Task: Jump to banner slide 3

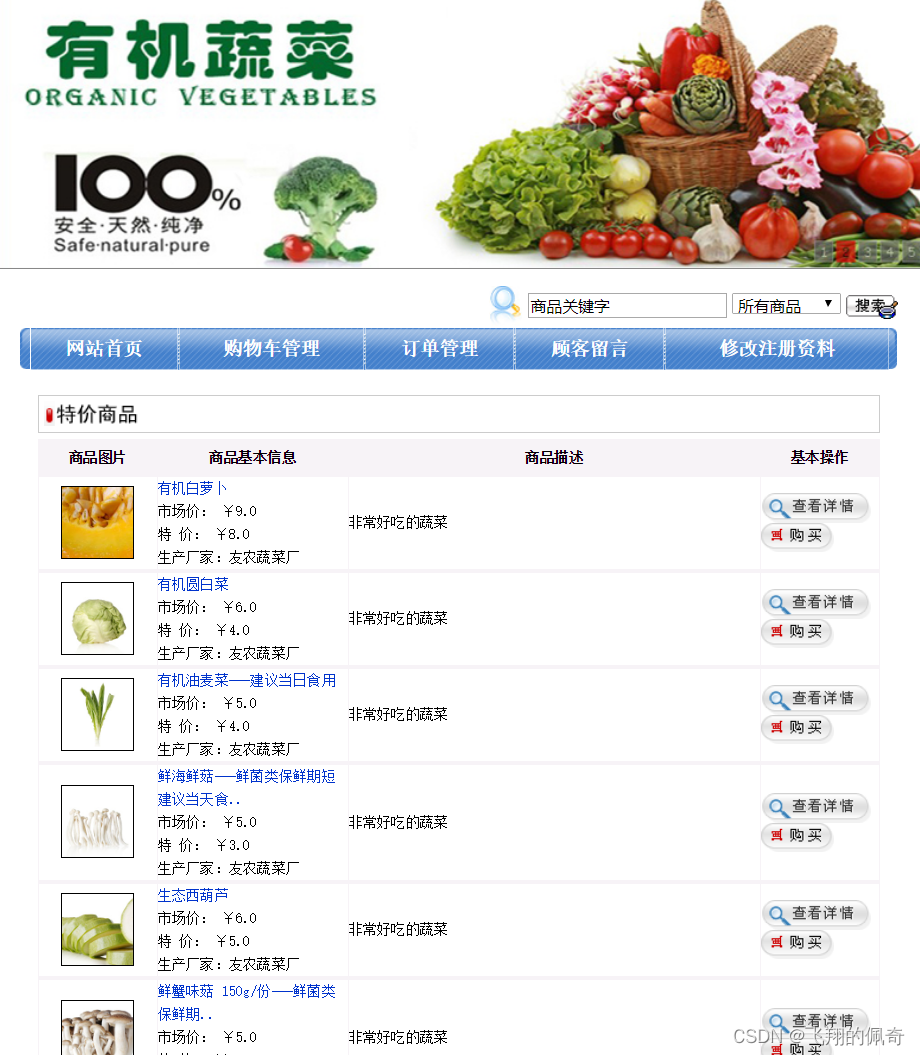Action: click(x=867, y=253)
